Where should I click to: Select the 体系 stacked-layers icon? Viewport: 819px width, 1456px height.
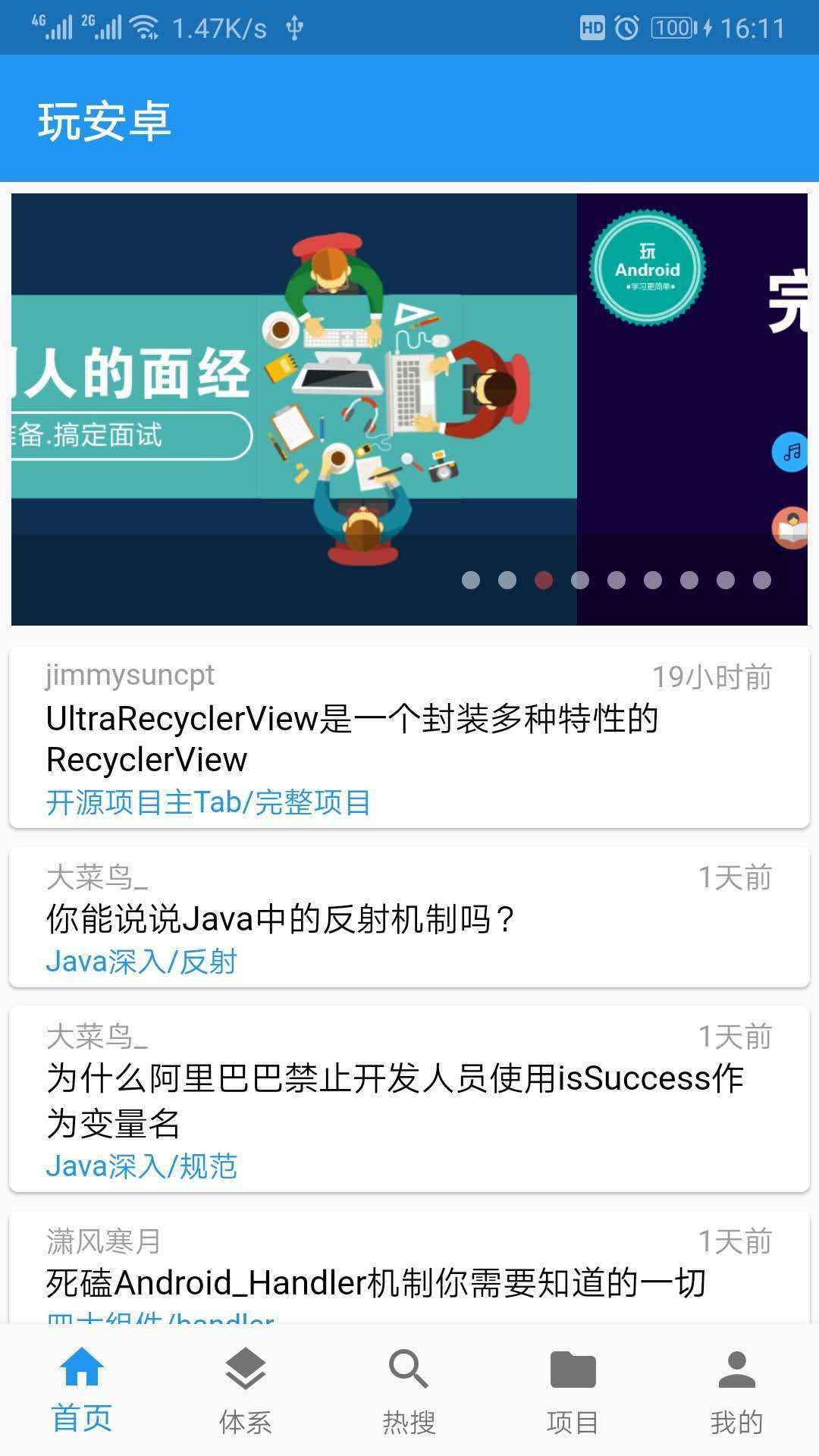[x=245, y=1372]
